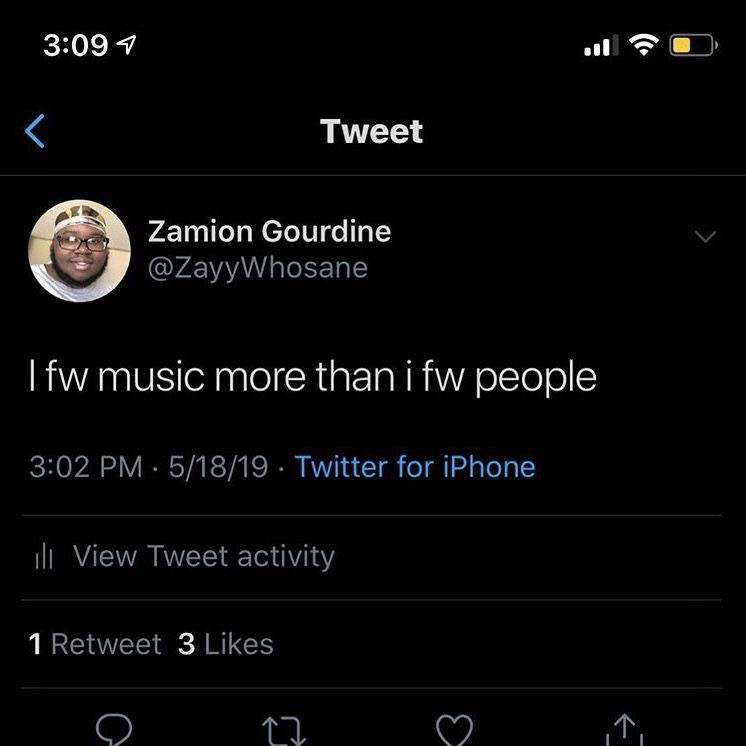Show who retweeted via 1 Retweet

pyautogui.click(x=95, y=644)
